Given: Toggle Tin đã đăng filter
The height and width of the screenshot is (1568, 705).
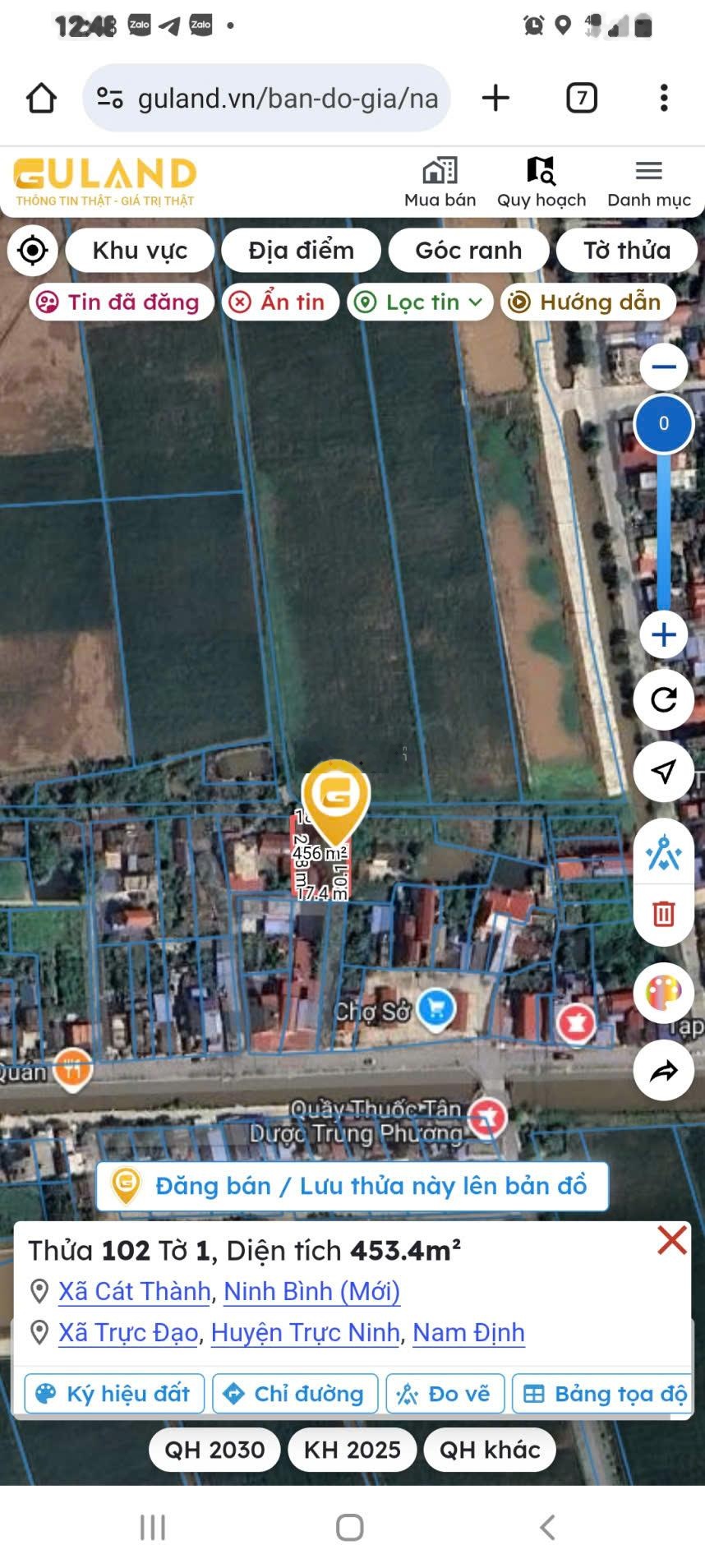Looking at the screenshot, I should [120, 302].
